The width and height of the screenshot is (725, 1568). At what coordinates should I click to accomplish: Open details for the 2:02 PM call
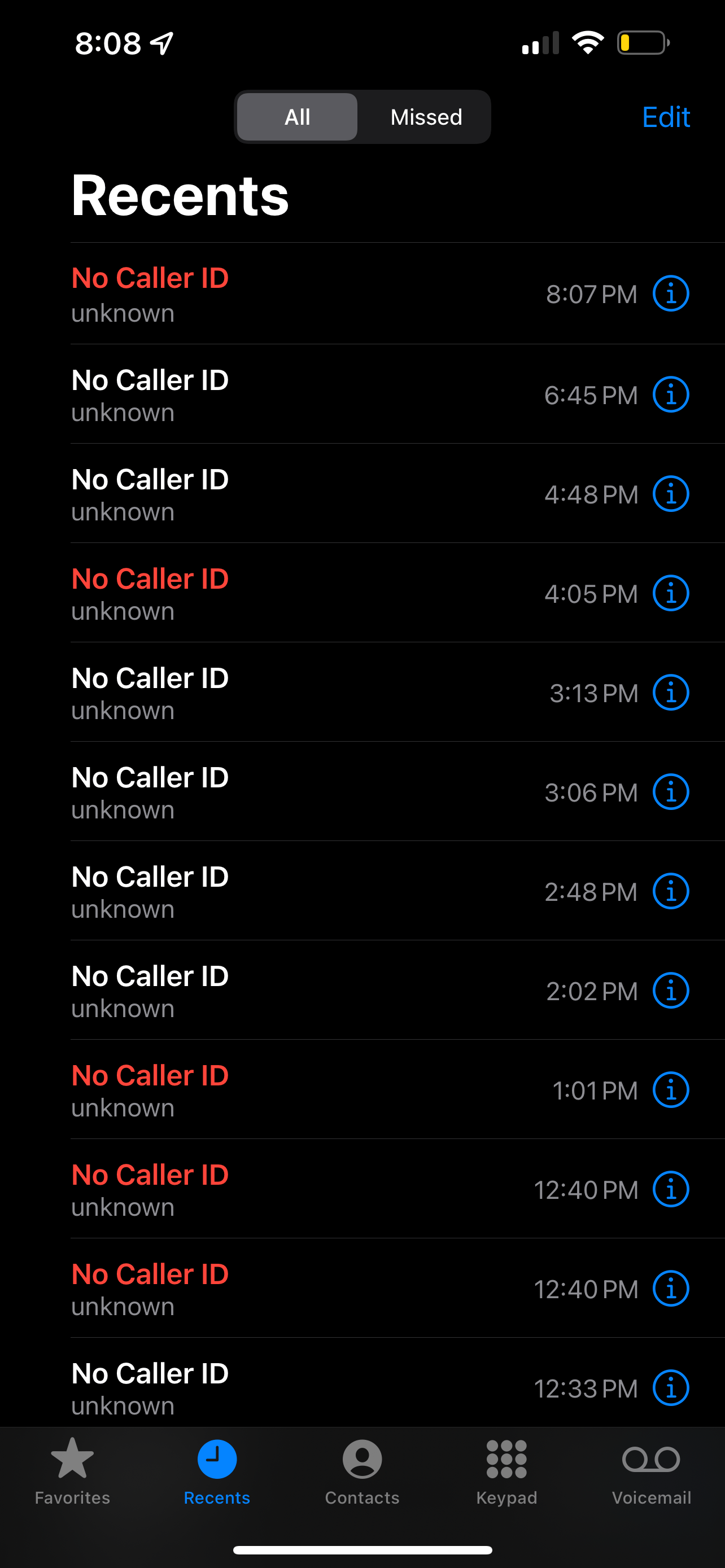tap(670, 991)
